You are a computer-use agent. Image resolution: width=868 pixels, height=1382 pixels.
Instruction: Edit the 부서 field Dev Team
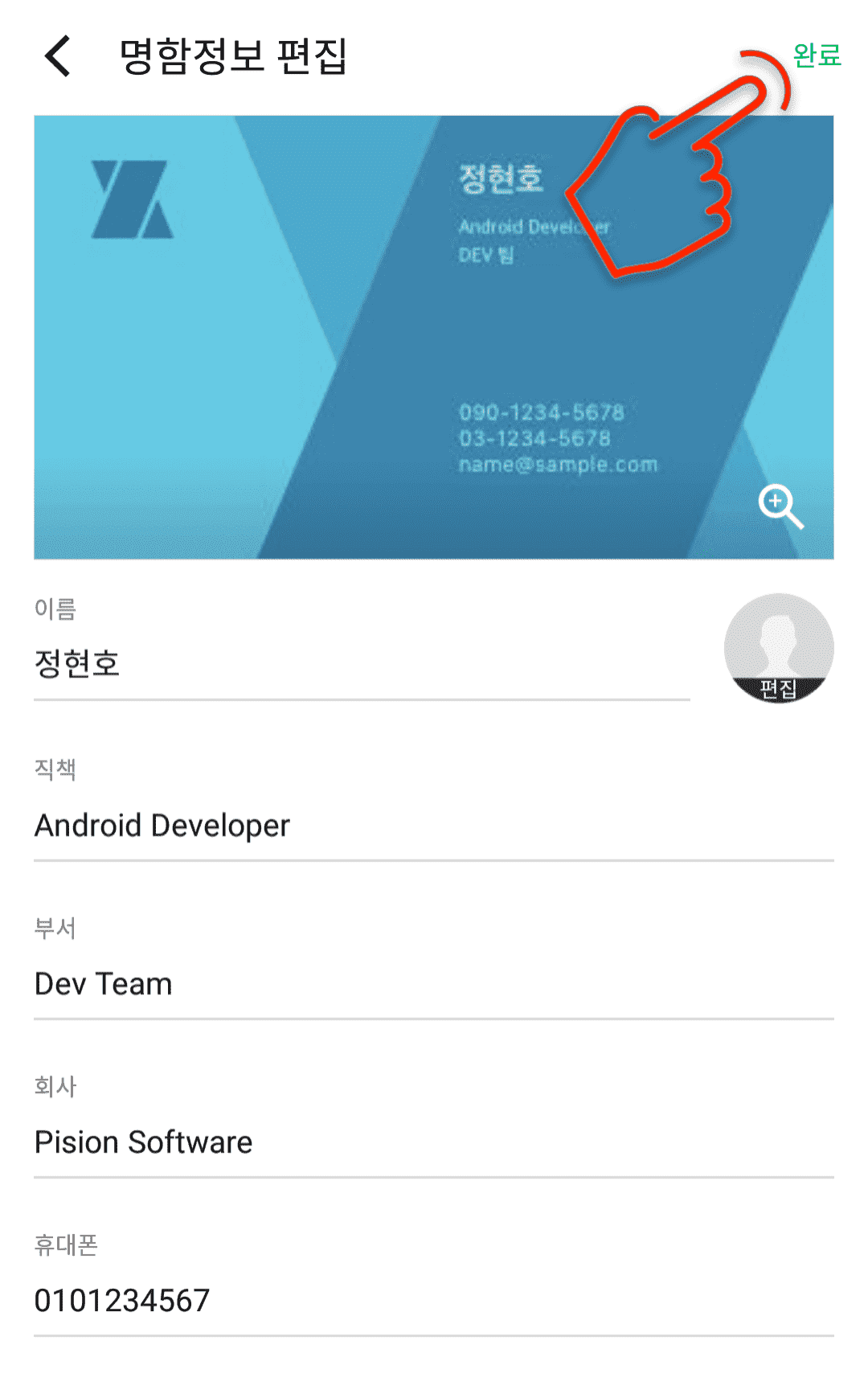pyautogui.click(x=434, y=984)
